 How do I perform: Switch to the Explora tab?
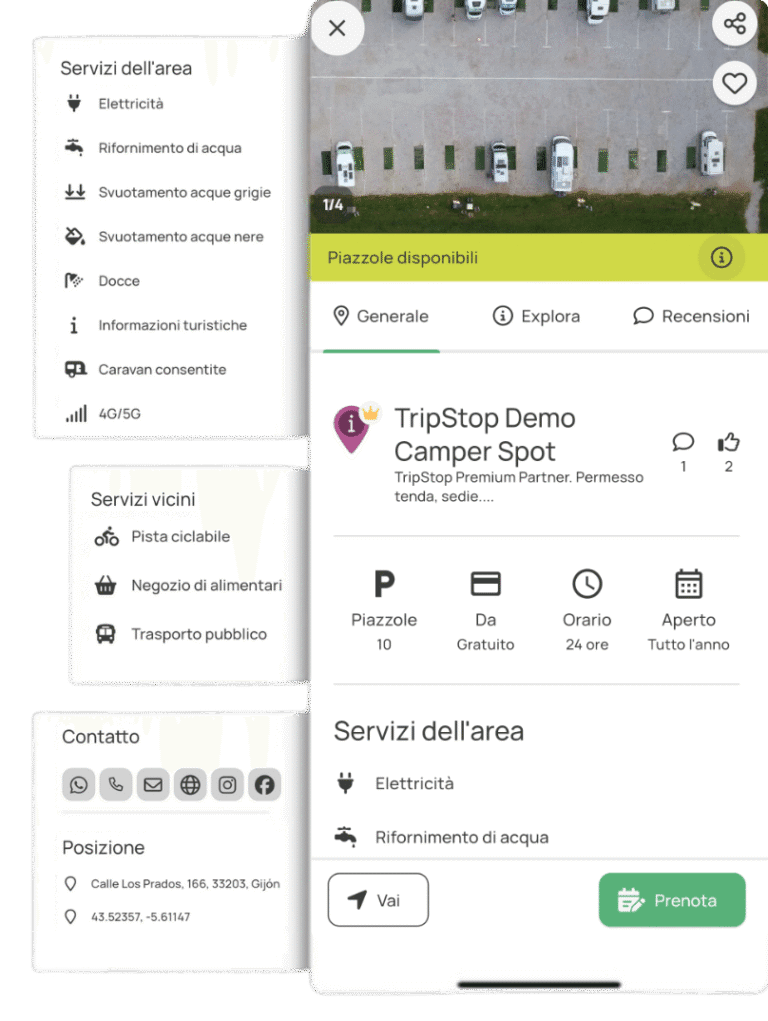coord(536,316)
